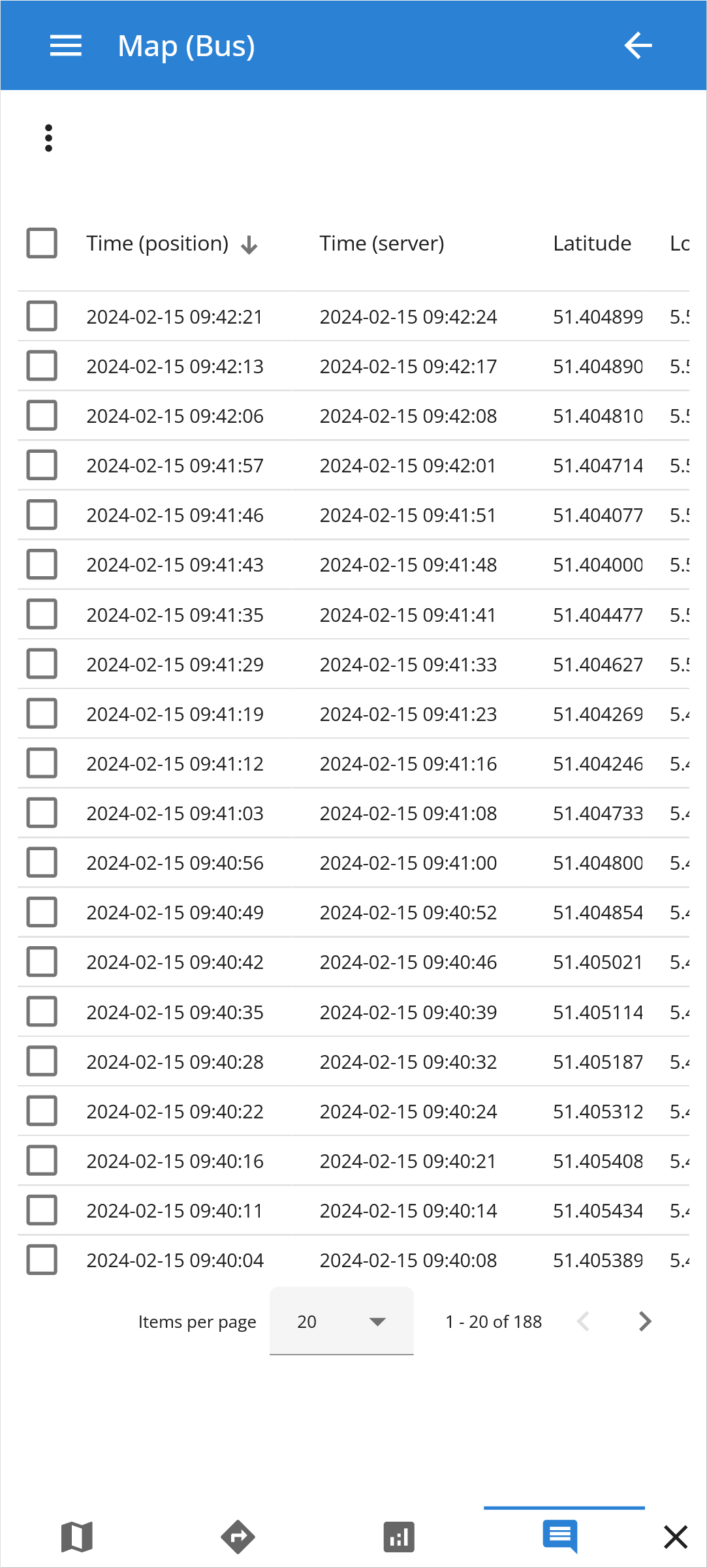Mark the 09:41:19 position row
Screen dimensions: 707x1568
coord(42,714)
